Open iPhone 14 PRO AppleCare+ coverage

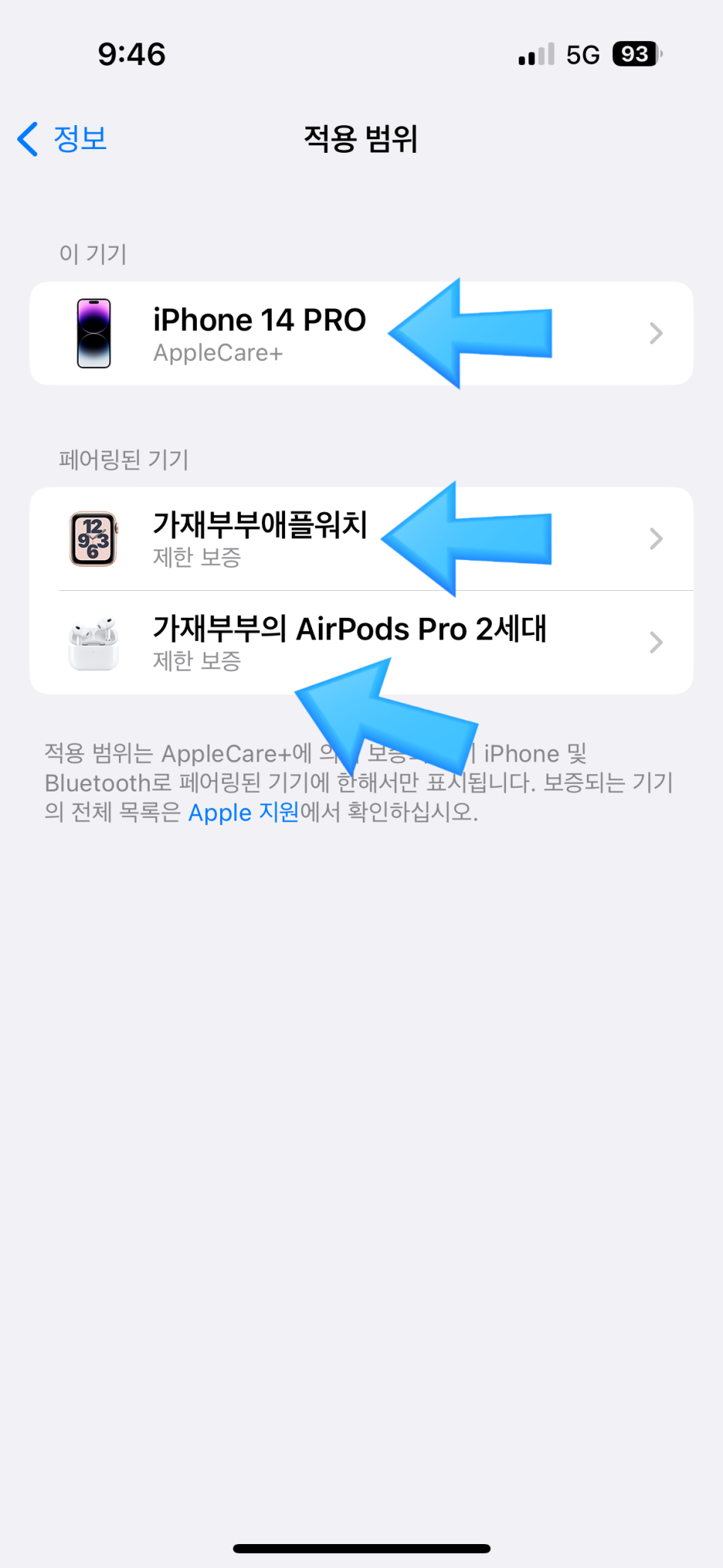point(361,333)
